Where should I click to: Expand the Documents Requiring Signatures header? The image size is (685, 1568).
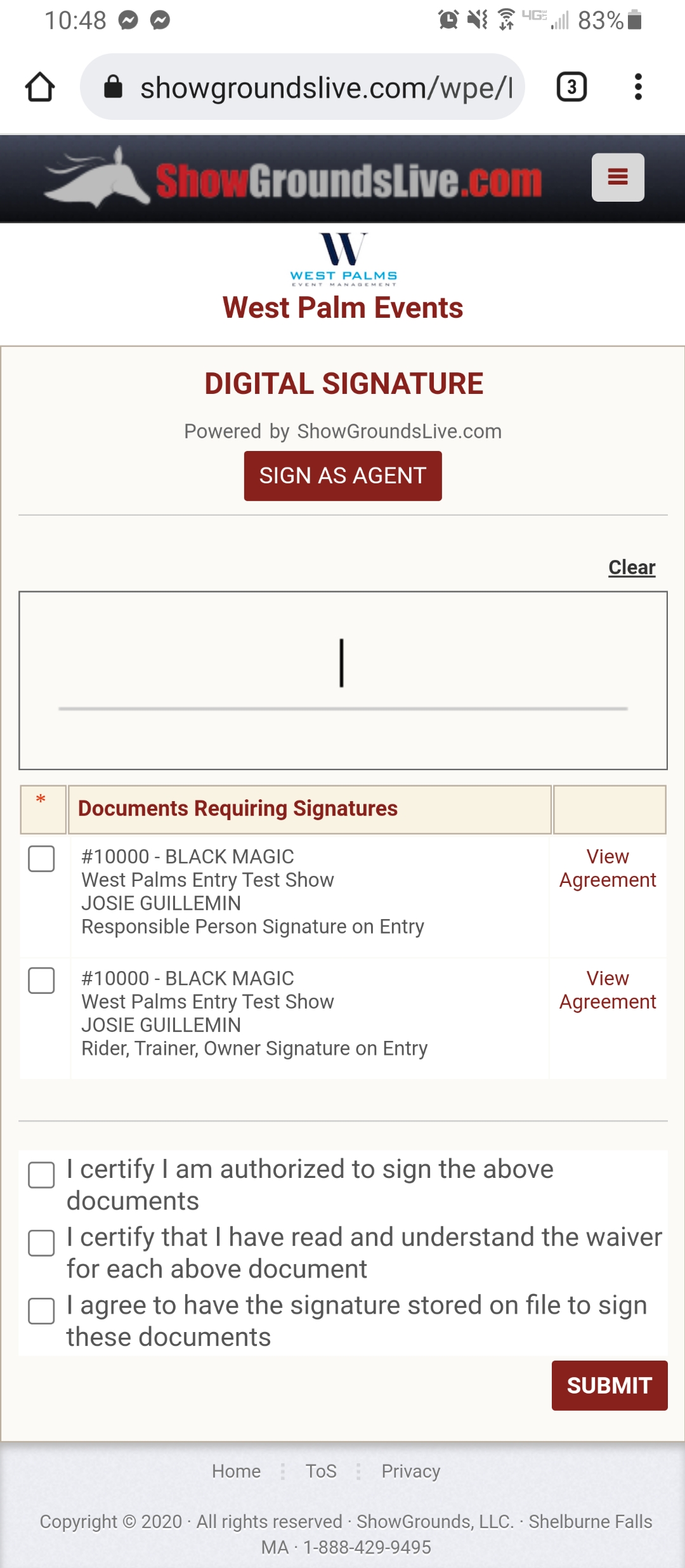coord(238,808)
